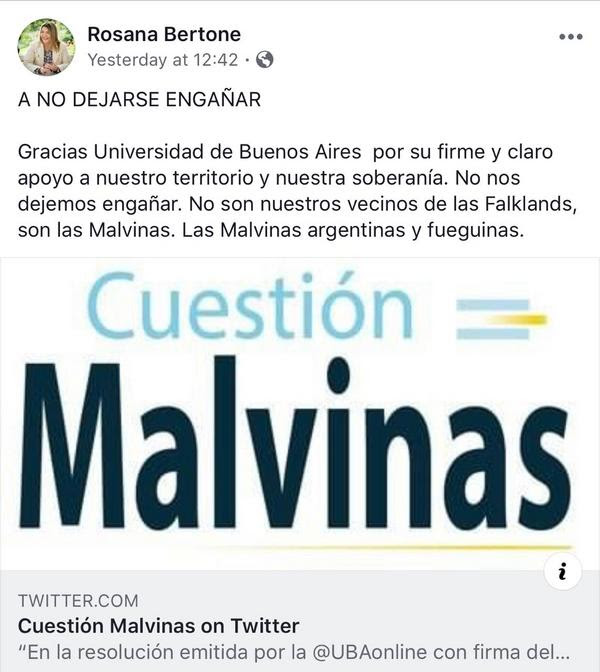This screenshot has height=672, width=600.
Task: Open Rosana Bertone's profile name link
Action: (x=164, y=34)
